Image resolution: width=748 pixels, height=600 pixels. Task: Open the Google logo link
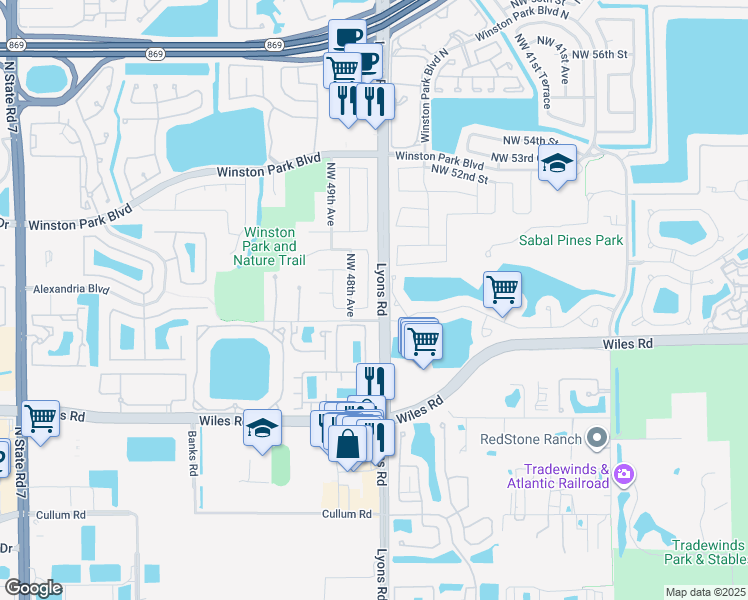coord(33,588)
